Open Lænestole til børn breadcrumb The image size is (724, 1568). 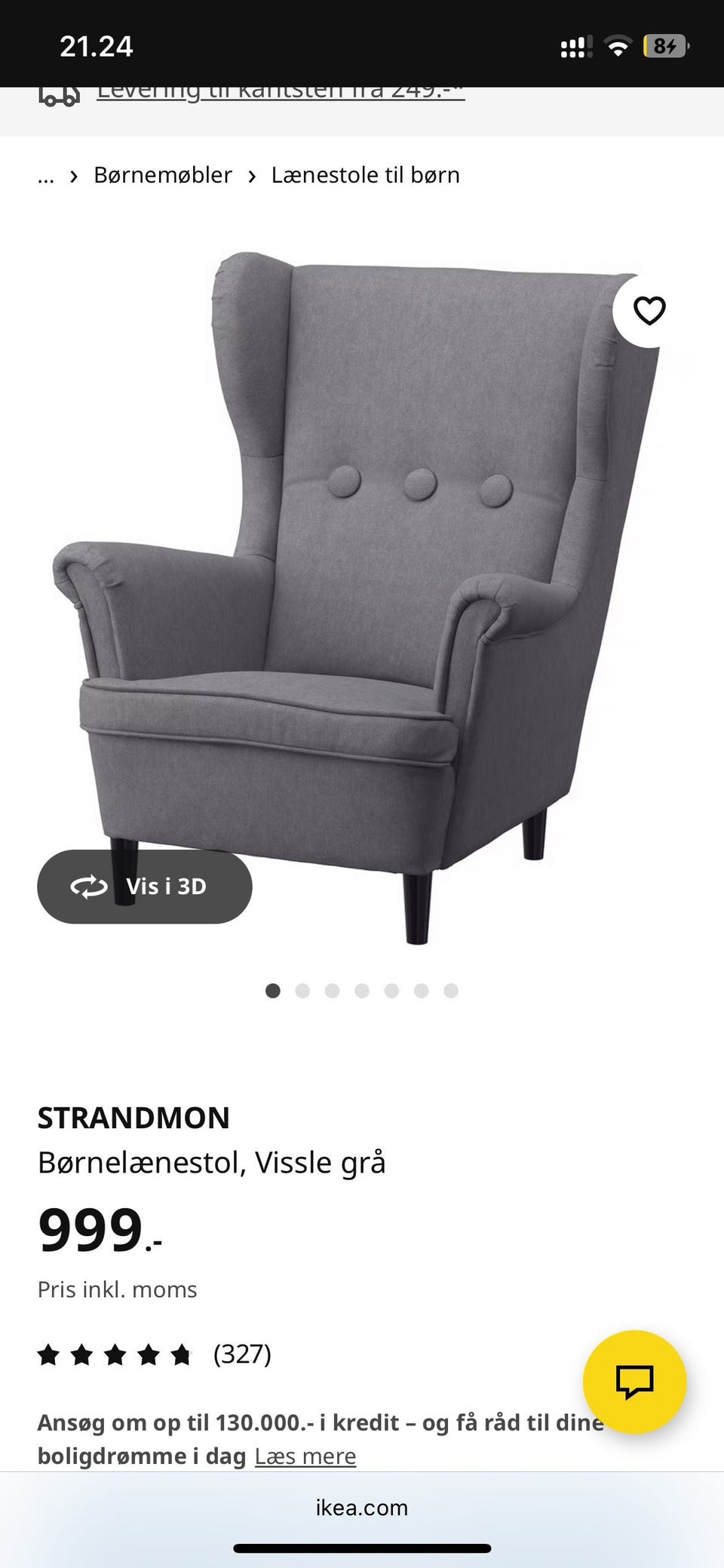tap(365, 175)
